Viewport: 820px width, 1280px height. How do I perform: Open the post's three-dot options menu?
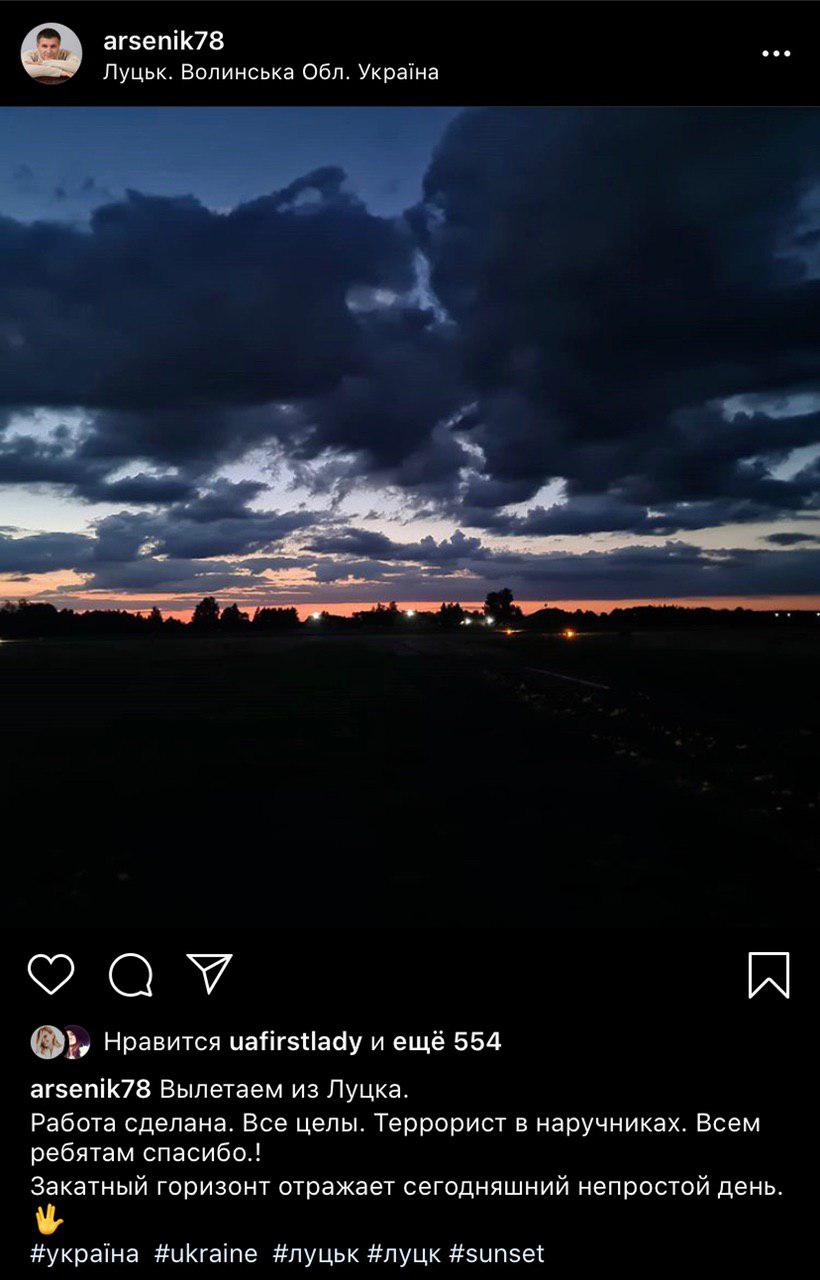click(776, 54)
